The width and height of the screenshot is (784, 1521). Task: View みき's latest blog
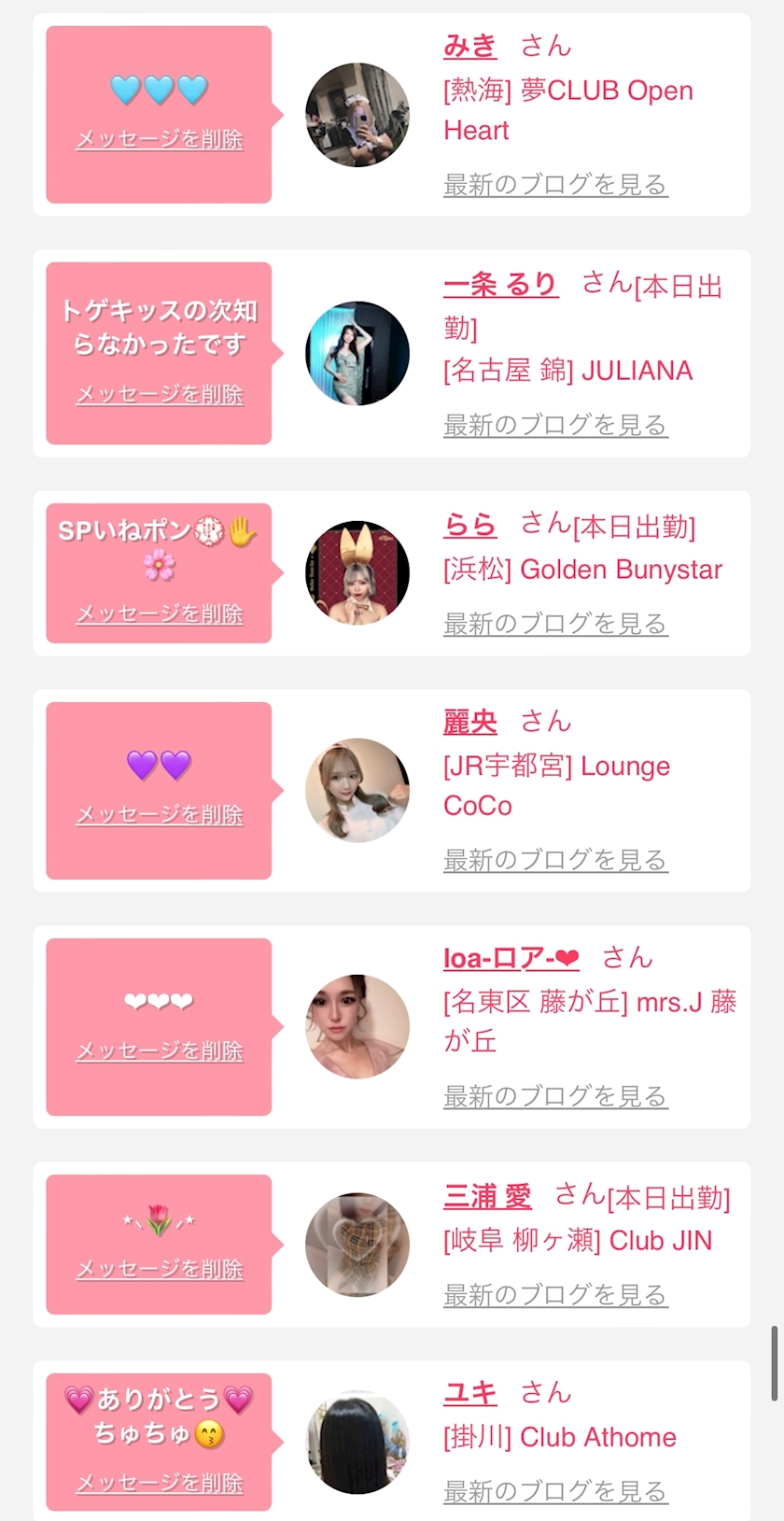click(555, 185)
